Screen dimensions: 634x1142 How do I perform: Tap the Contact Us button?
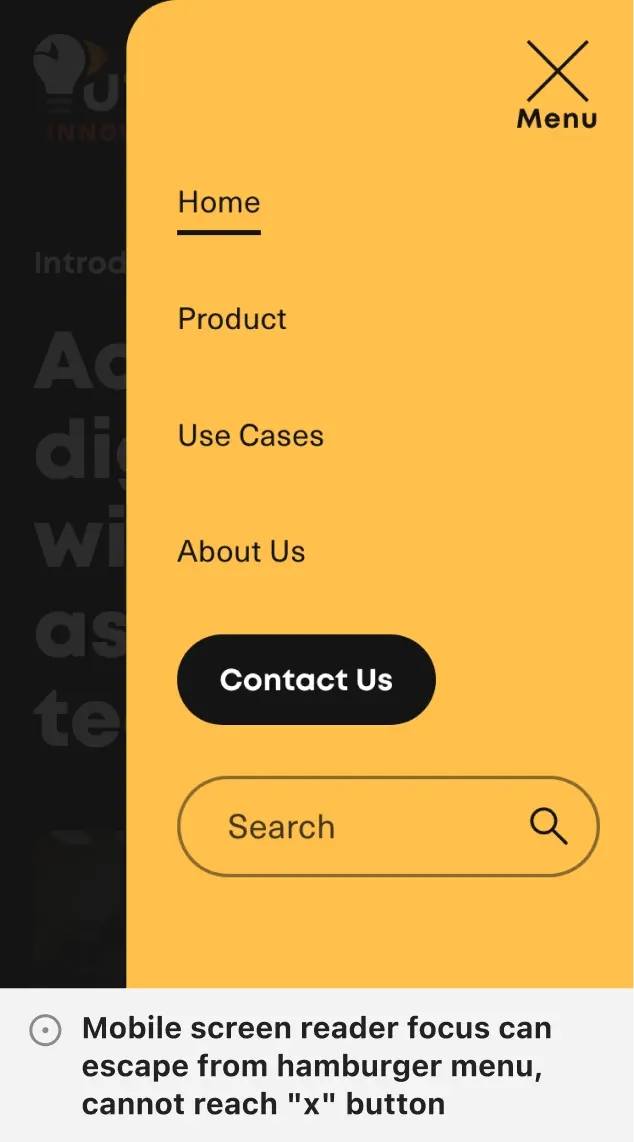[306, 680]
